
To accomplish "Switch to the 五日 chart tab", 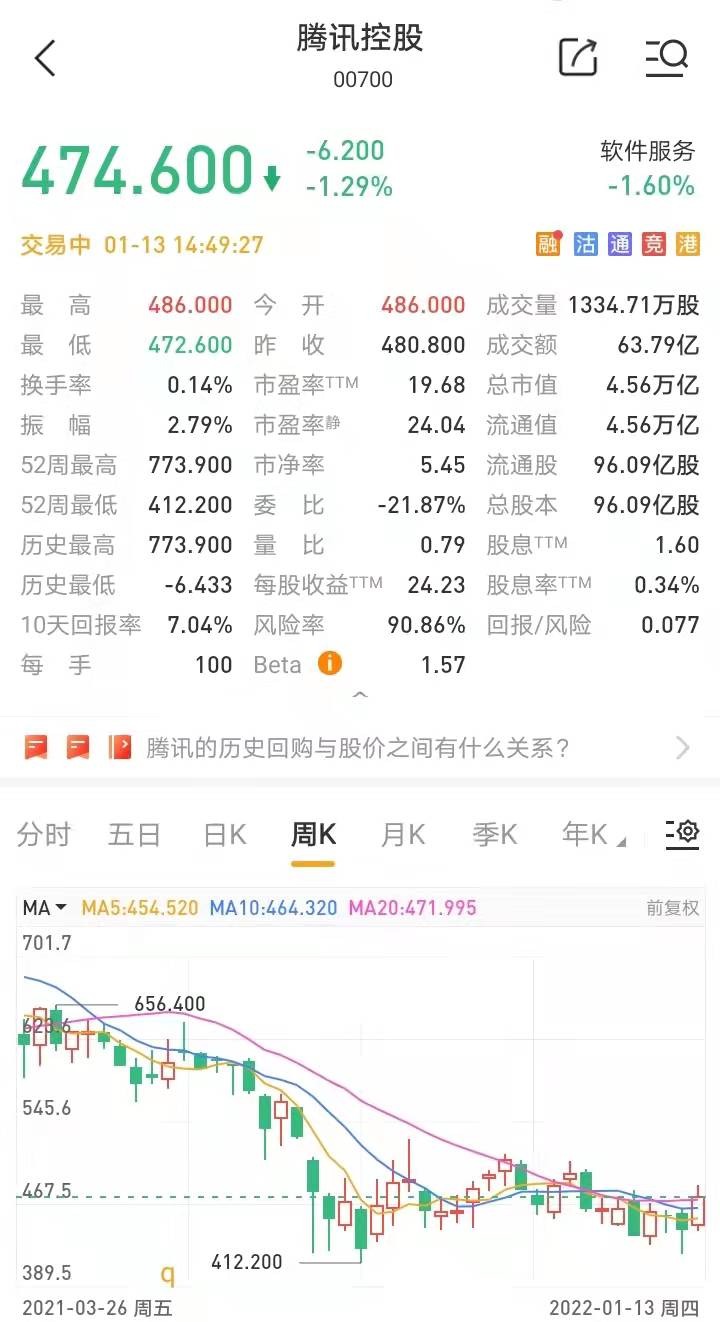I will (x=134, y=834).
